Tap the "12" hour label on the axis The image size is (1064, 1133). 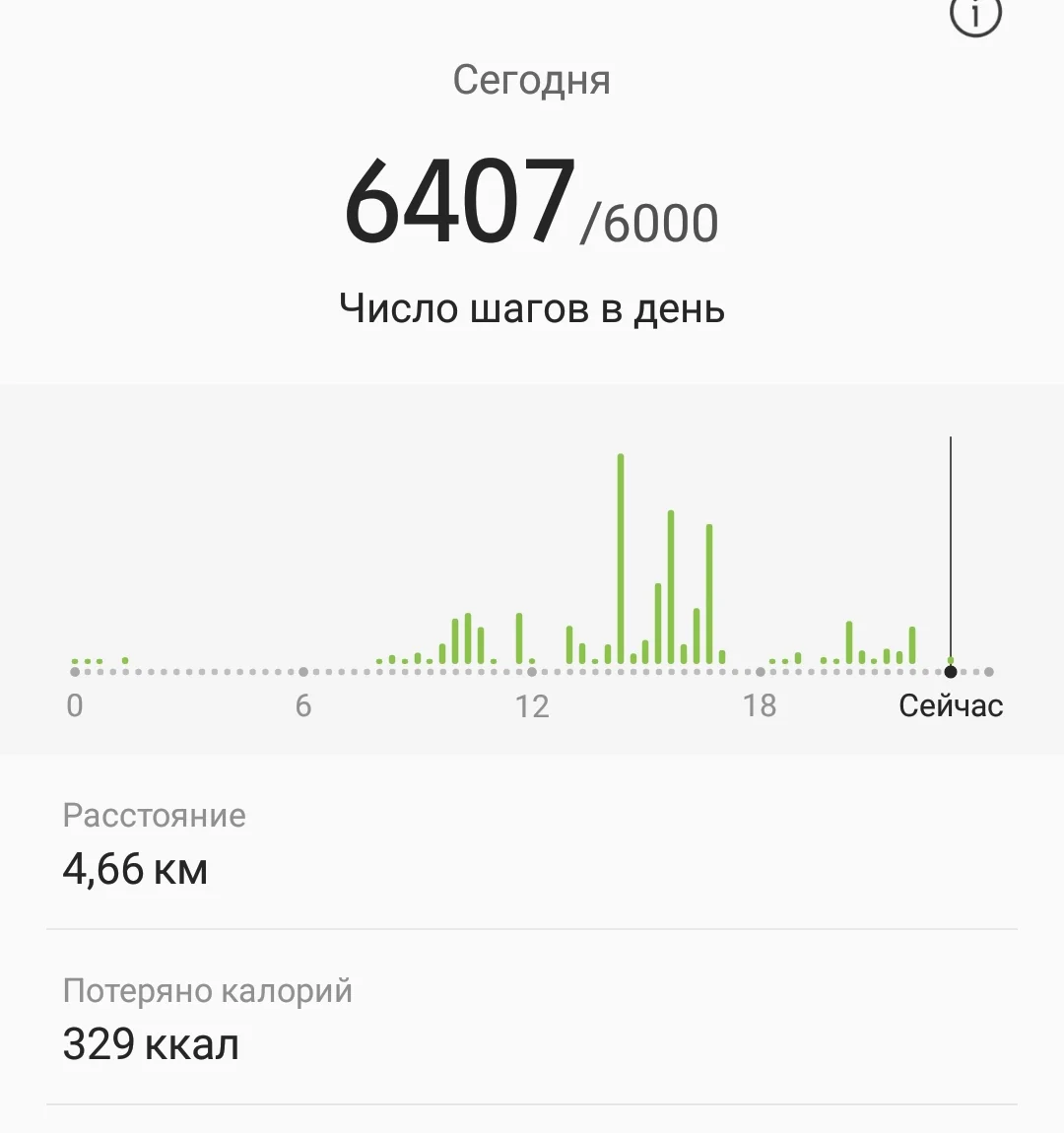coord(532,705)
